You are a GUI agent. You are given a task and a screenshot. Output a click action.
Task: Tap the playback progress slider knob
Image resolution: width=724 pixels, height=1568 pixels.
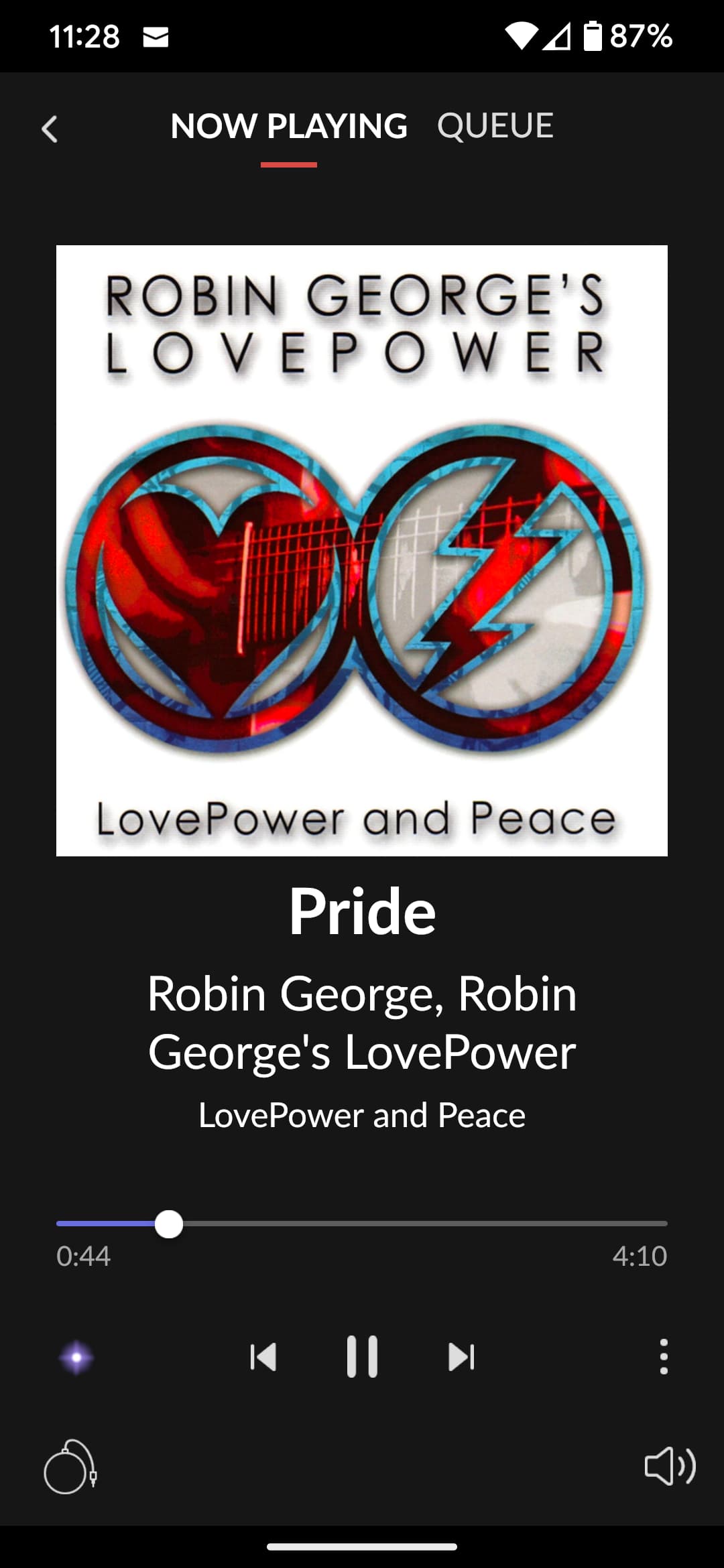pos(169,1224)
